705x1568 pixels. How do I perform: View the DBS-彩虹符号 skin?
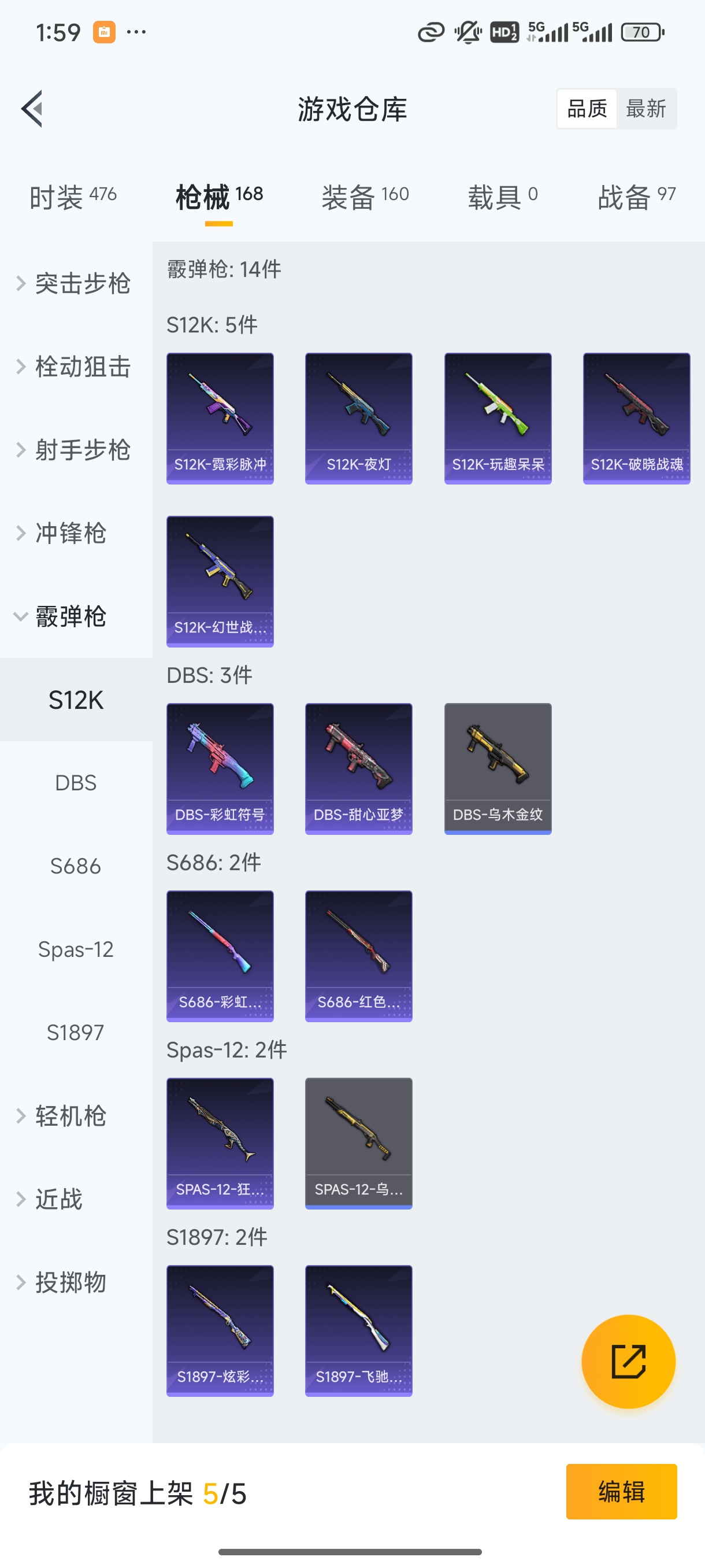click(x=220, y=768)
